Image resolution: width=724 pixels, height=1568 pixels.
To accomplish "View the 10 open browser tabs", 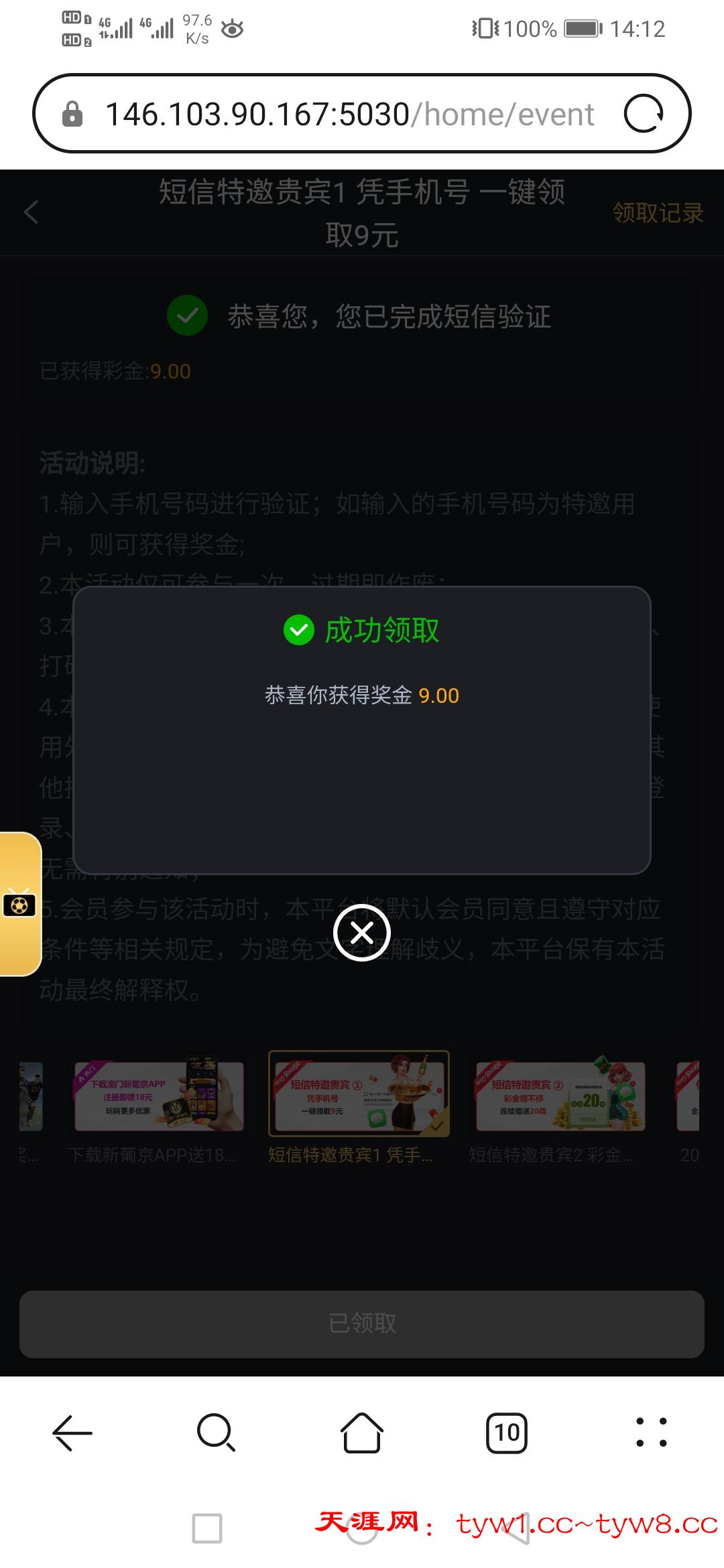I will (507, 1433).
